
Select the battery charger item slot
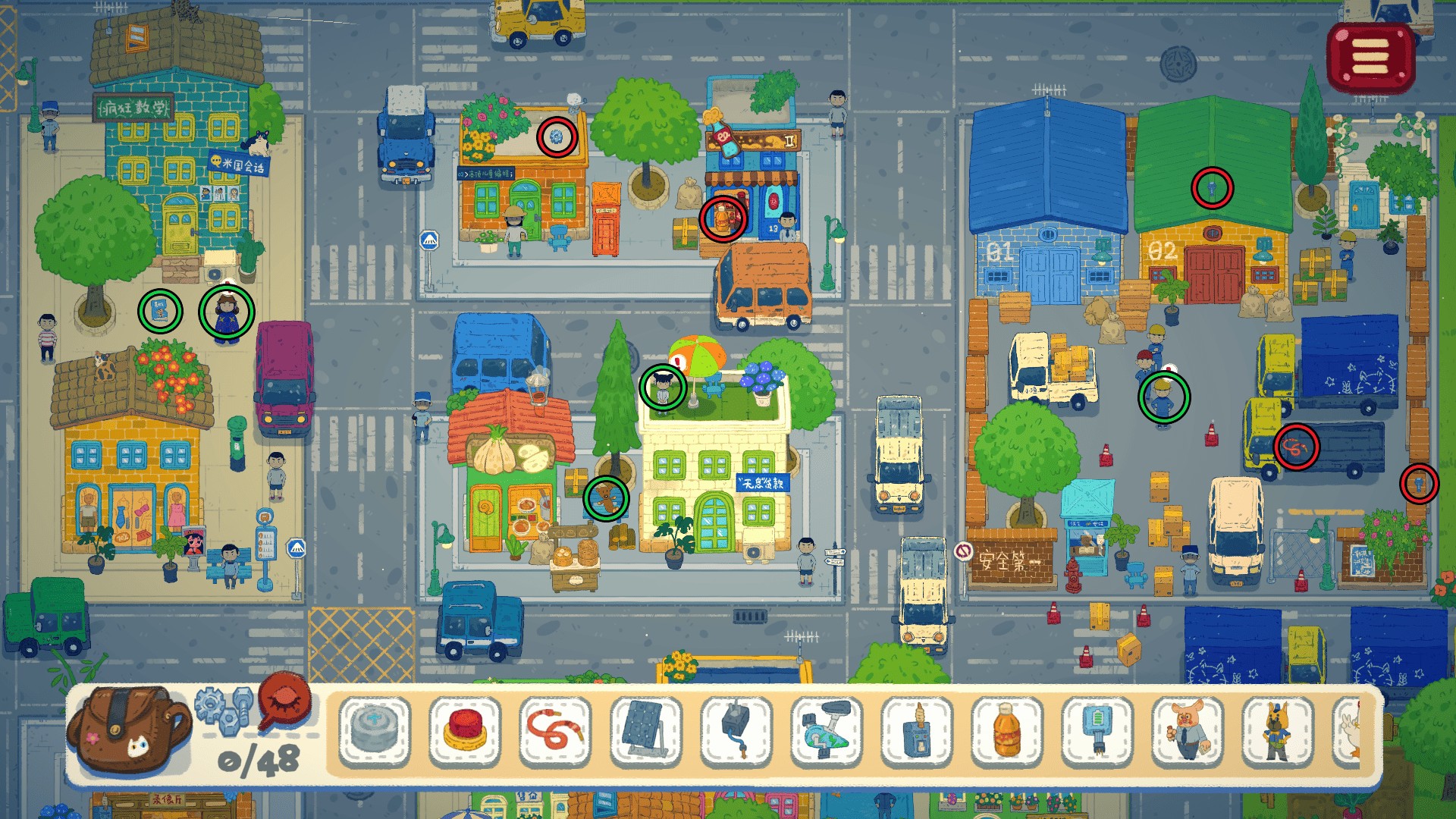1097,731
